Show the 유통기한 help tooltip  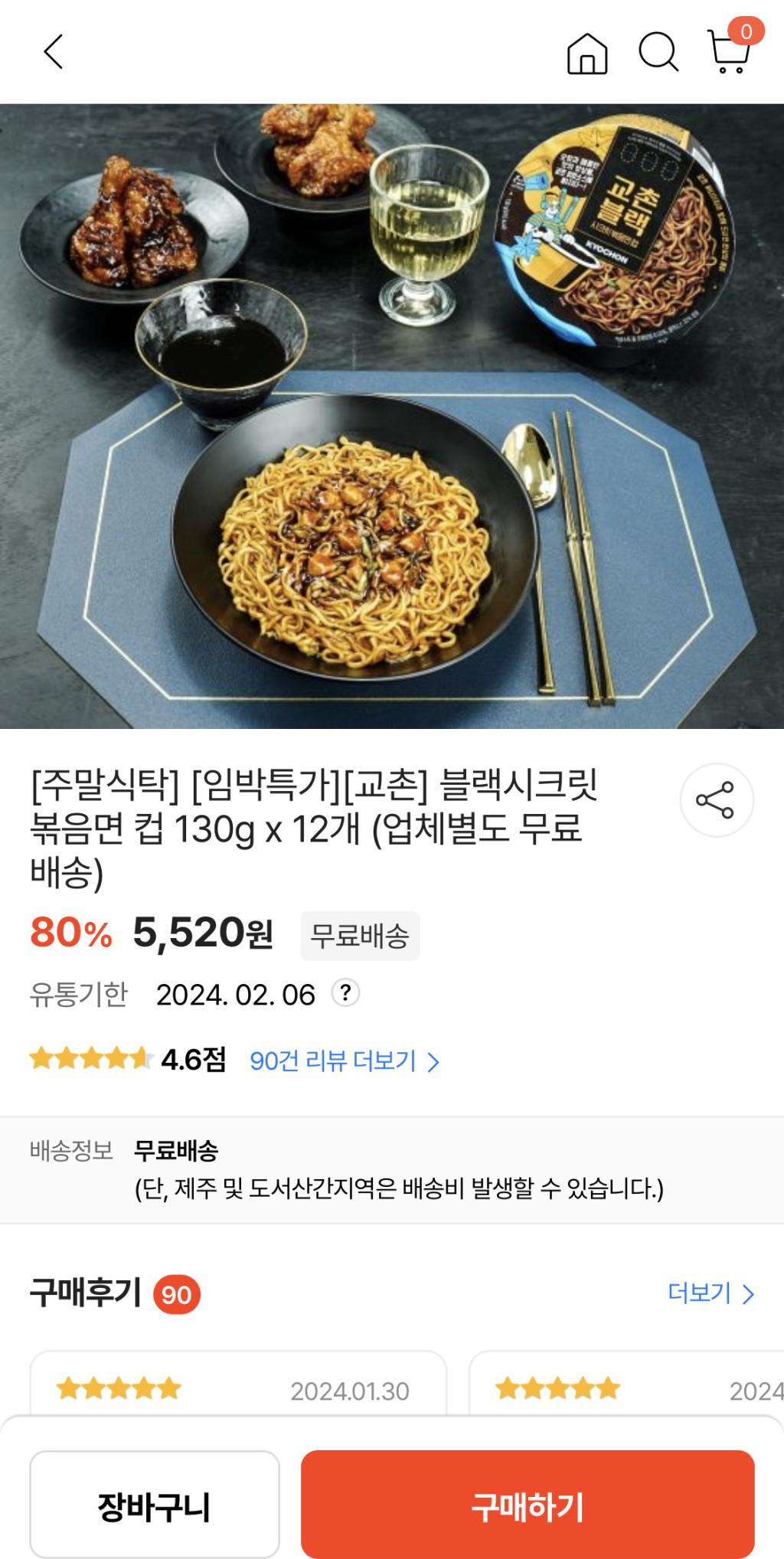(345, 993)
